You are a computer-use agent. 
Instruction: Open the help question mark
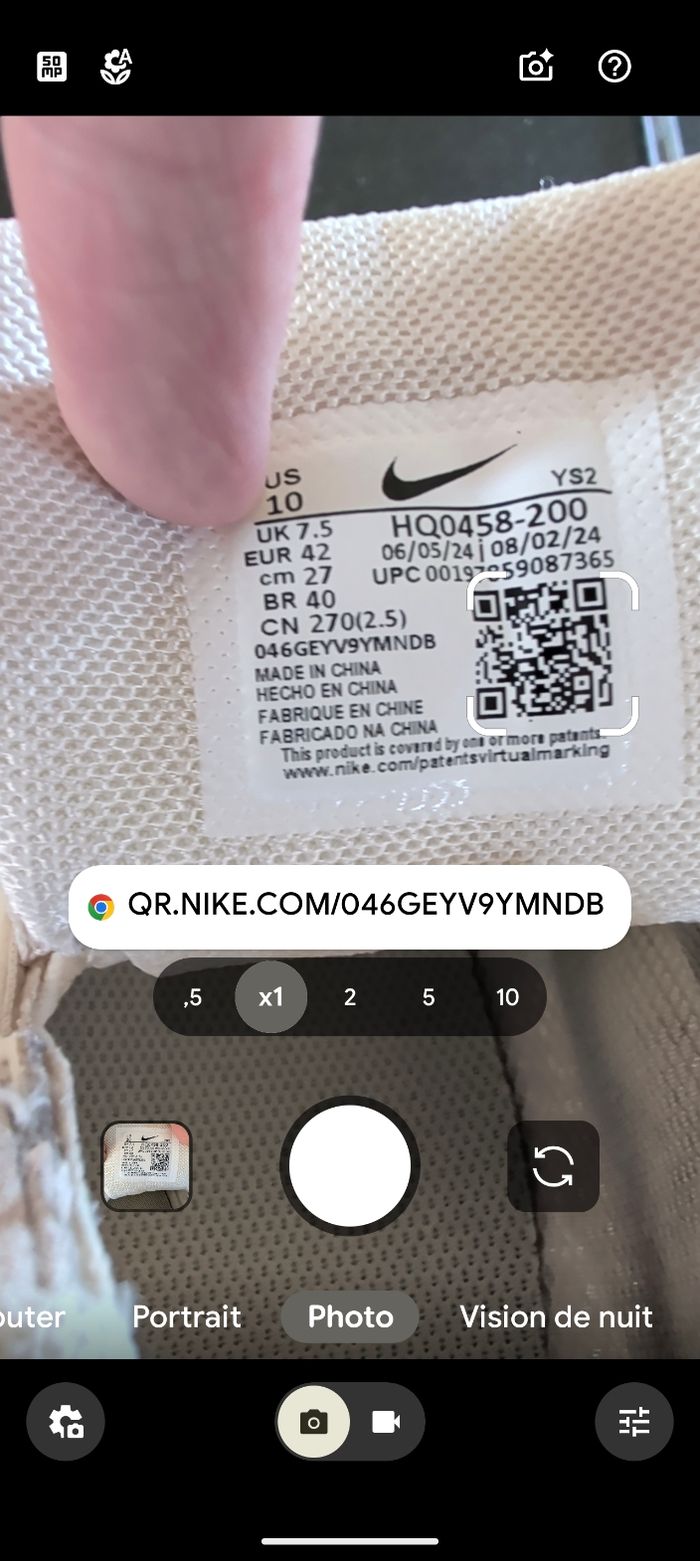[614, 67]
